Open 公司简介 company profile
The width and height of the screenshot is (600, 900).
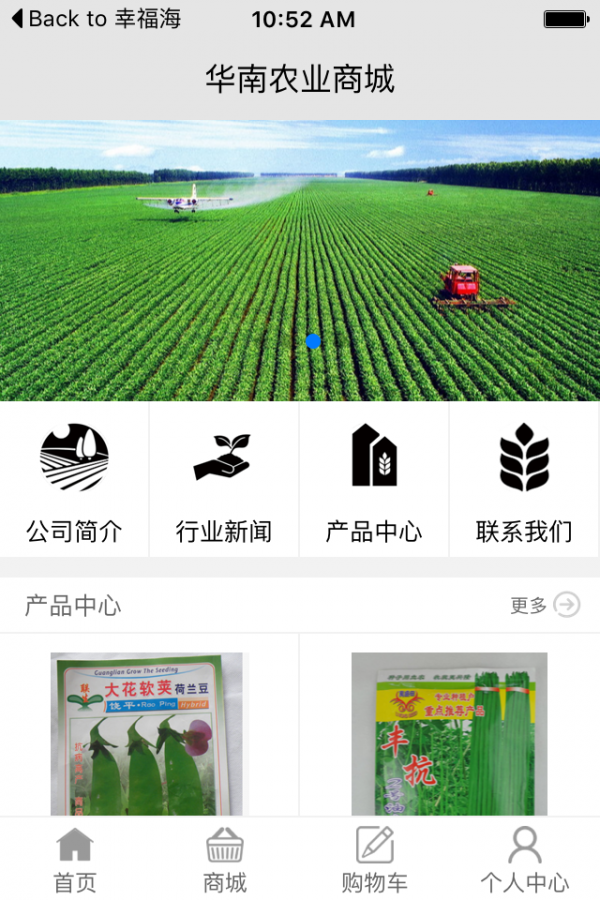(x=74, y=482)
